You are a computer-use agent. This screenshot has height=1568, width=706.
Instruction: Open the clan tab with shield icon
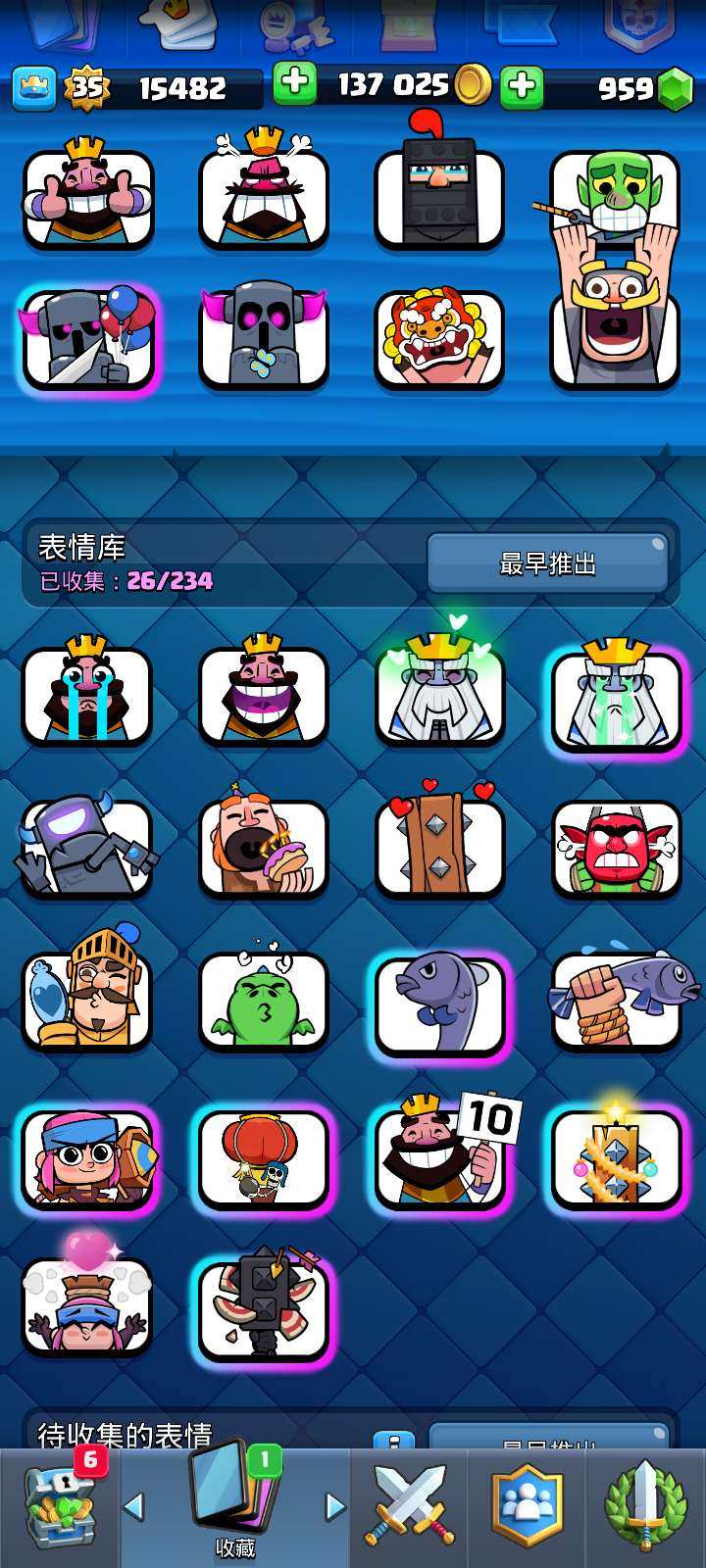coord(529,1509)
